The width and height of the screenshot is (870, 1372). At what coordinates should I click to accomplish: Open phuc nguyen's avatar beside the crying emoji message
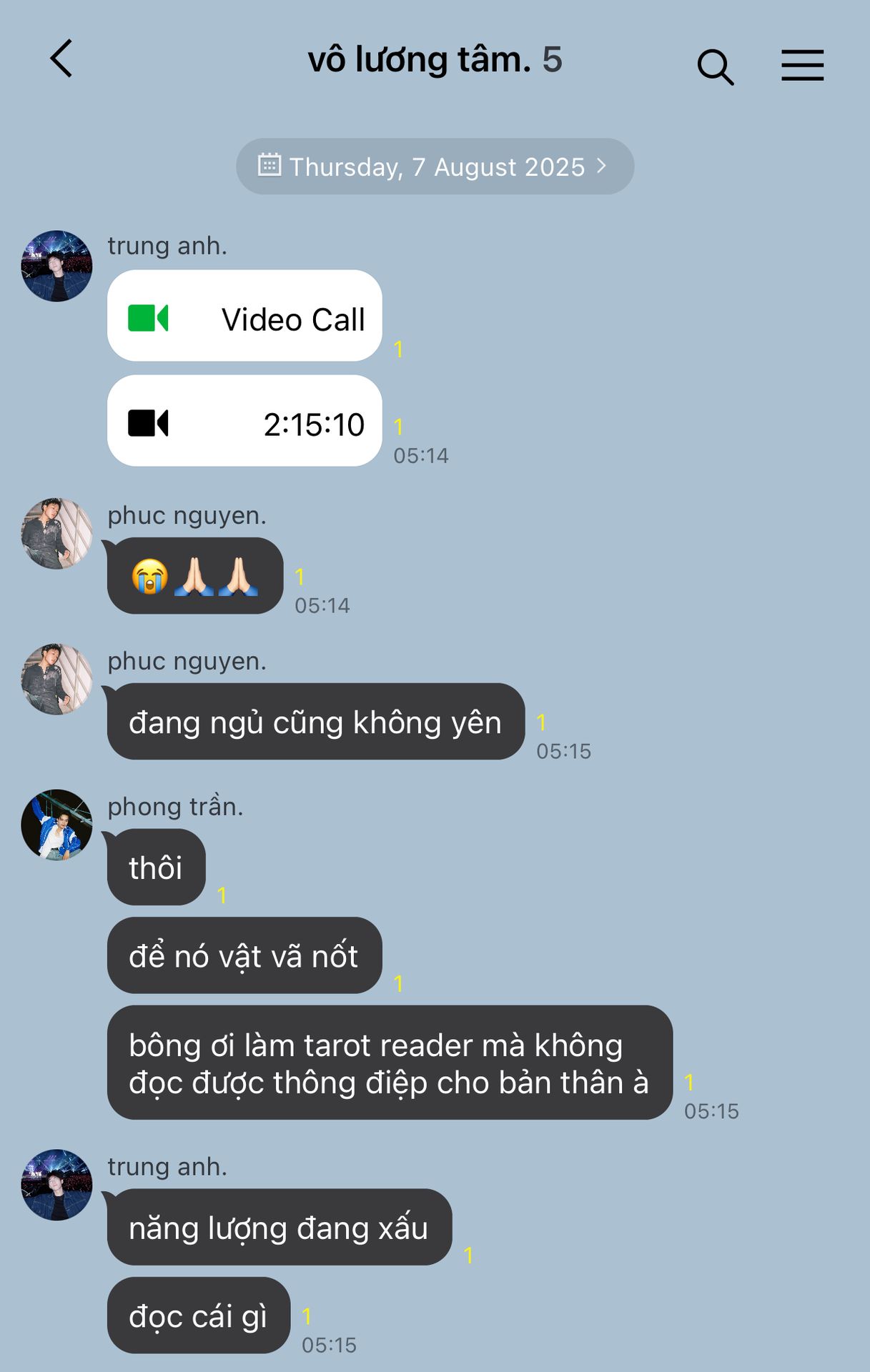pyautogui.click(x=57, y=534)
